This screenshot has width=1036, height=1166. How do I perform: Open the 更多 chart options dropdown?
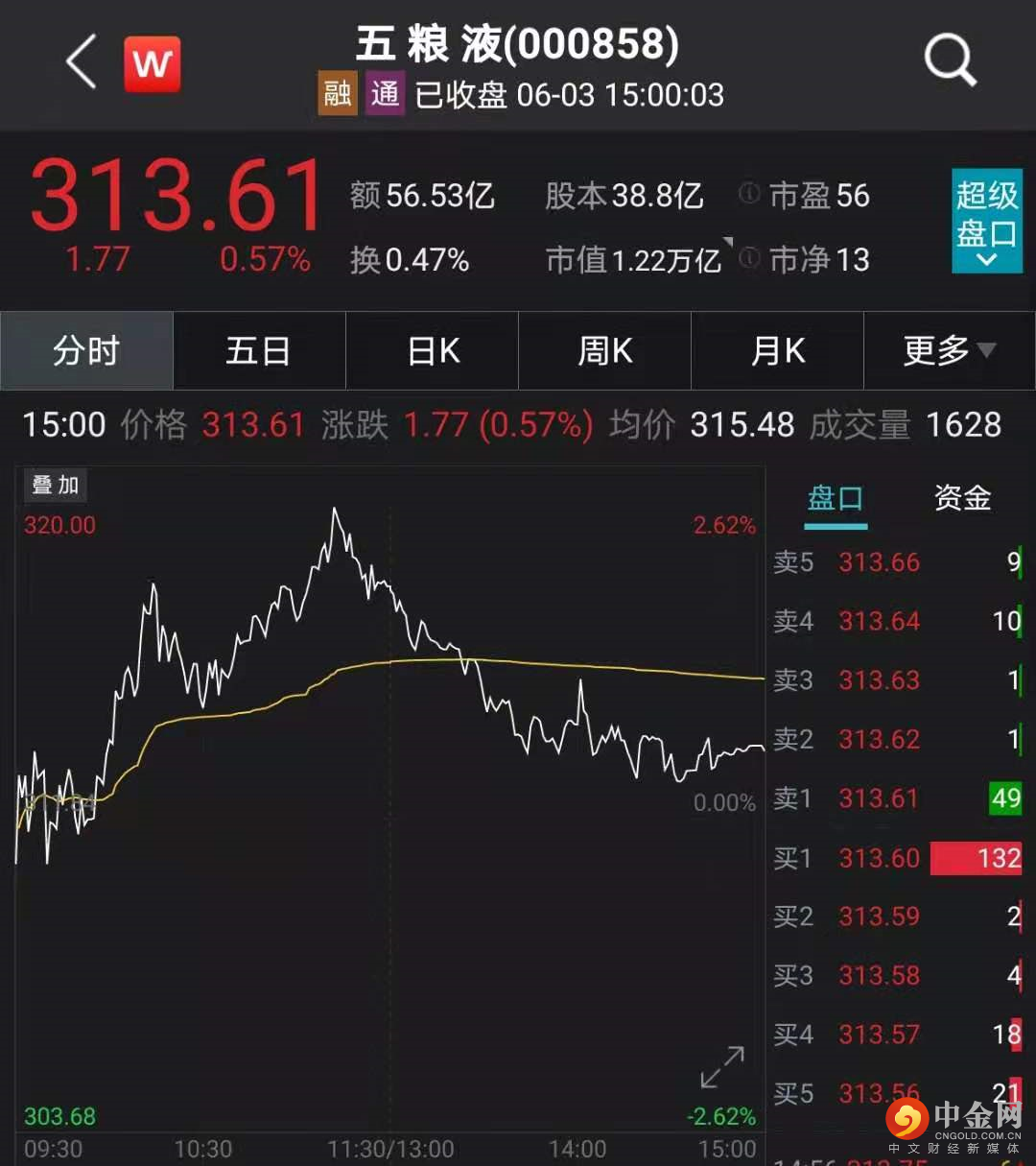coord(949,351)
